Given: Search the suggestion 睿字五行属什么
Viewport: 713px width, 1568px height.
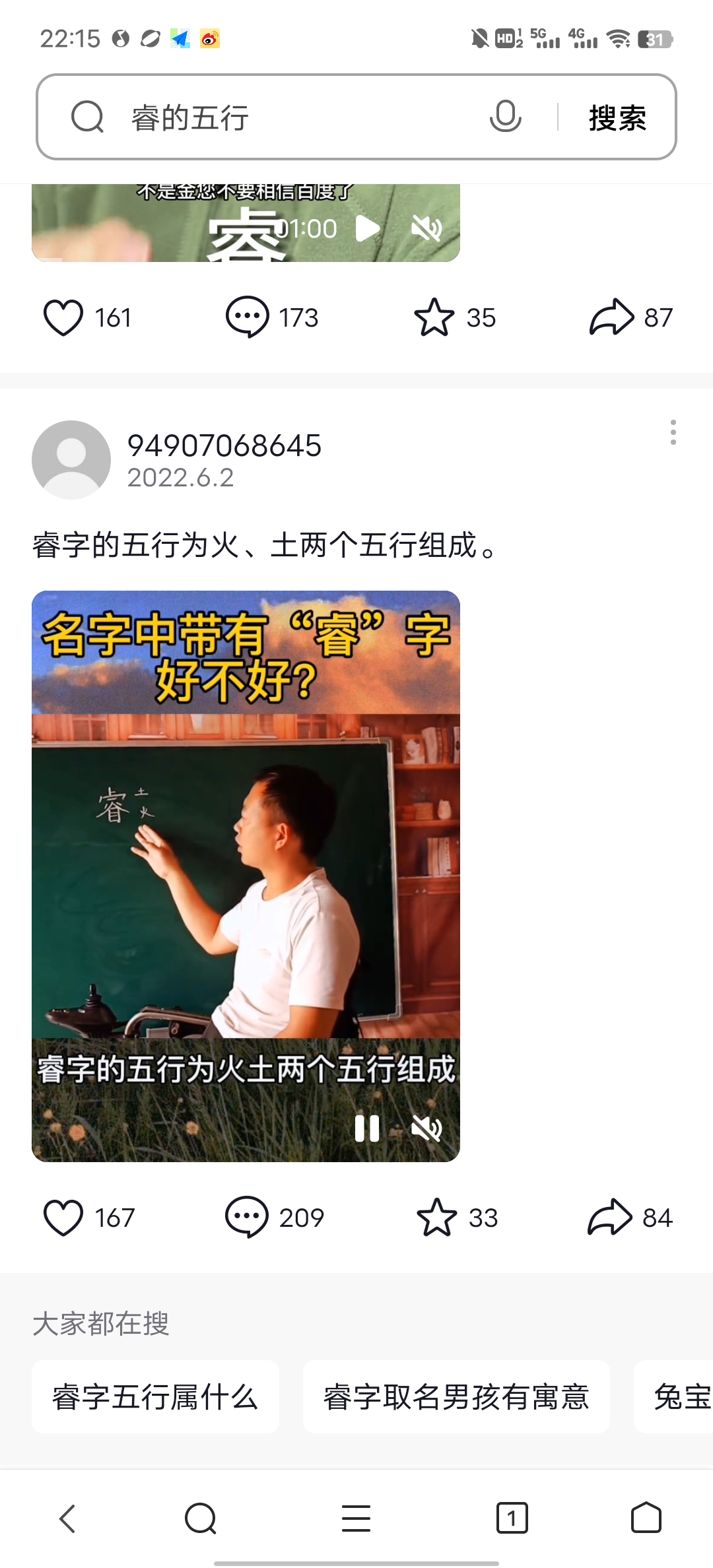Looking at the screenshot, I should tap(155, 1396).
